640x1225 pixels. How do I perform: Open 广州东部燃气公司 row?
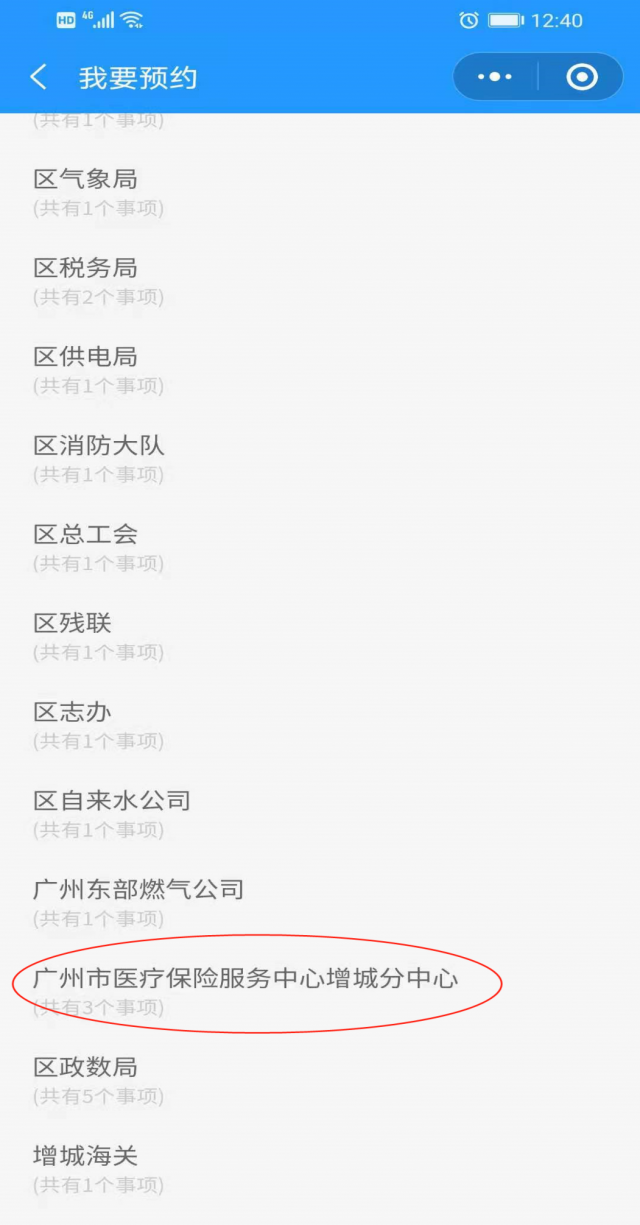point(320,904)
